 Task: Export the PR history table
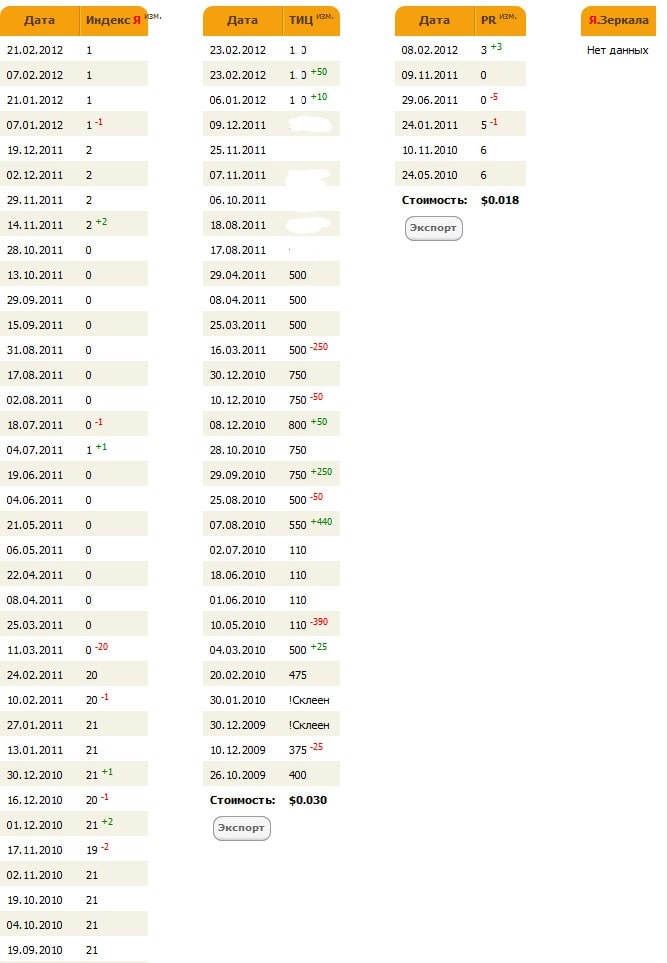click(x=433, y=228)
